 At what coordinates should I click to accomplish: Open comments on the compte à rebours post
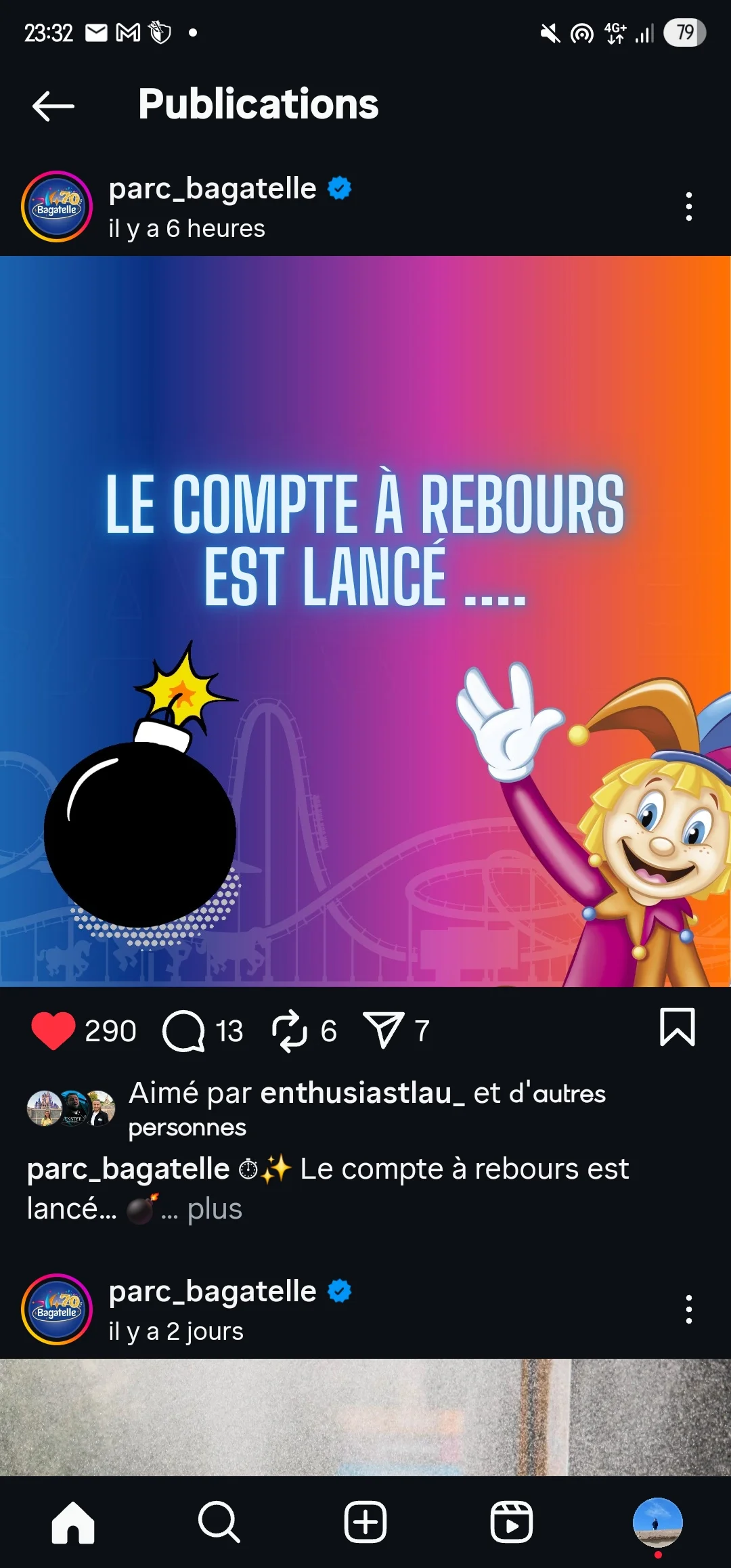coord(183,1030)
